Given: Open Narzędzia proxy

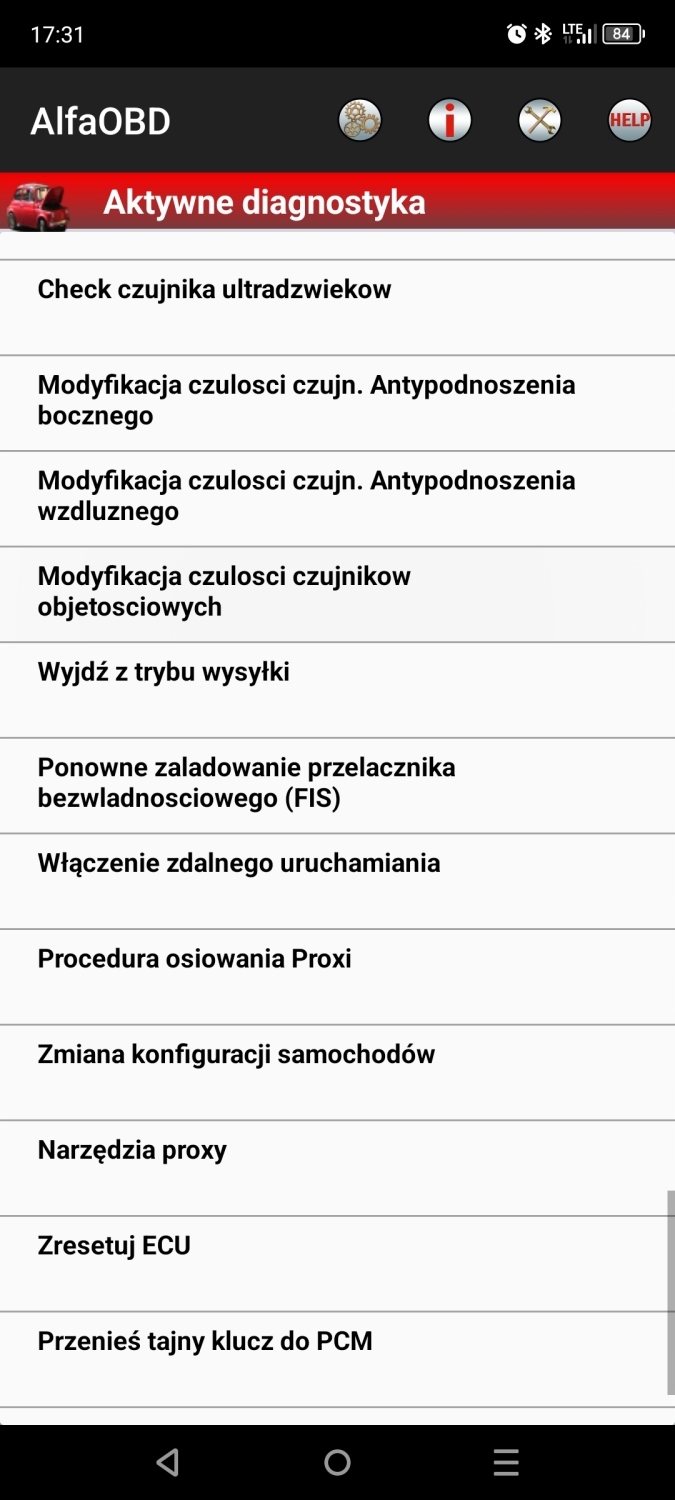Looking at the screenshot, I should pyautogui.click(x=337, y=1166).
